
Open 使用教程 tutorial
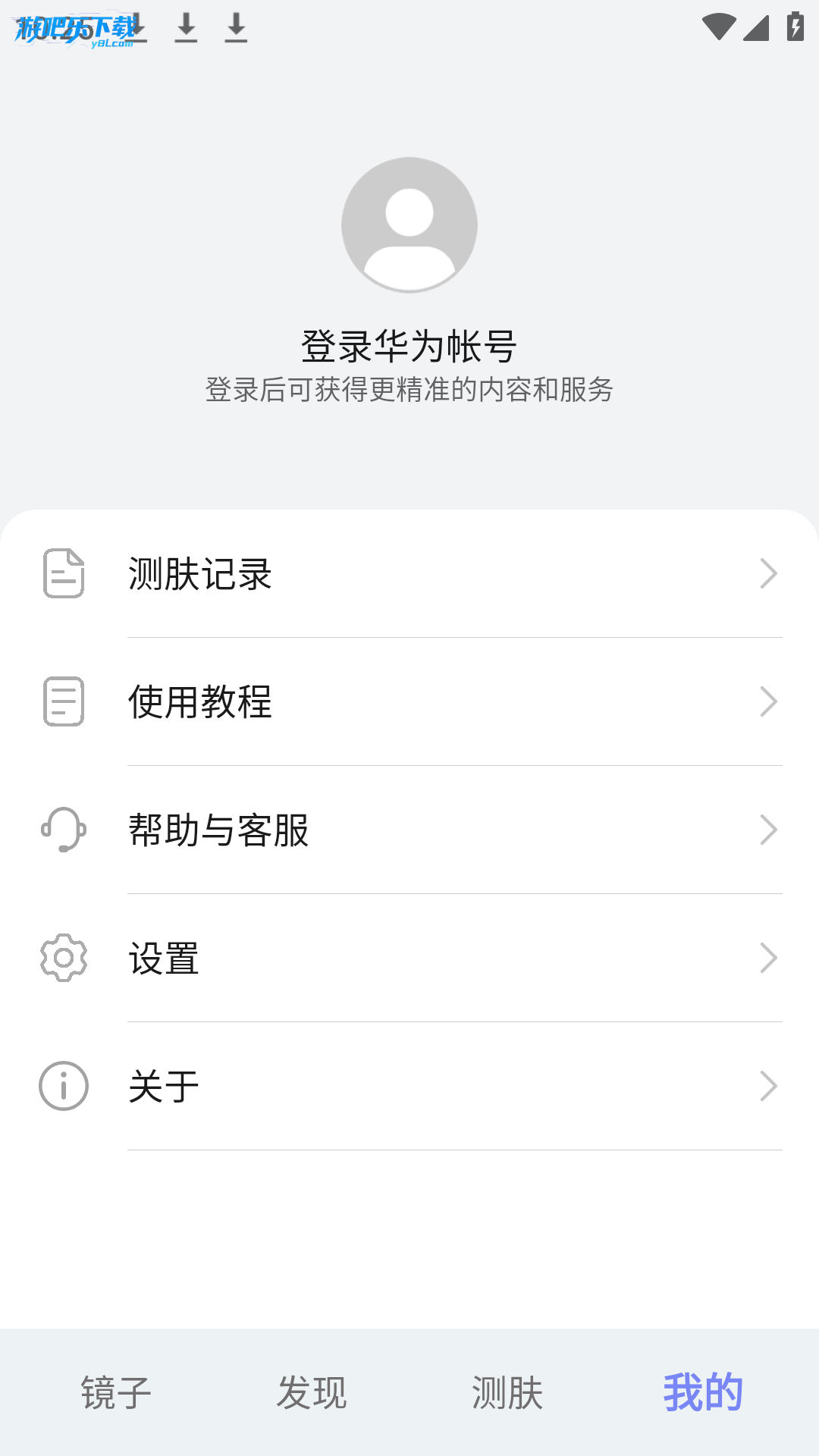click(409, 701)
